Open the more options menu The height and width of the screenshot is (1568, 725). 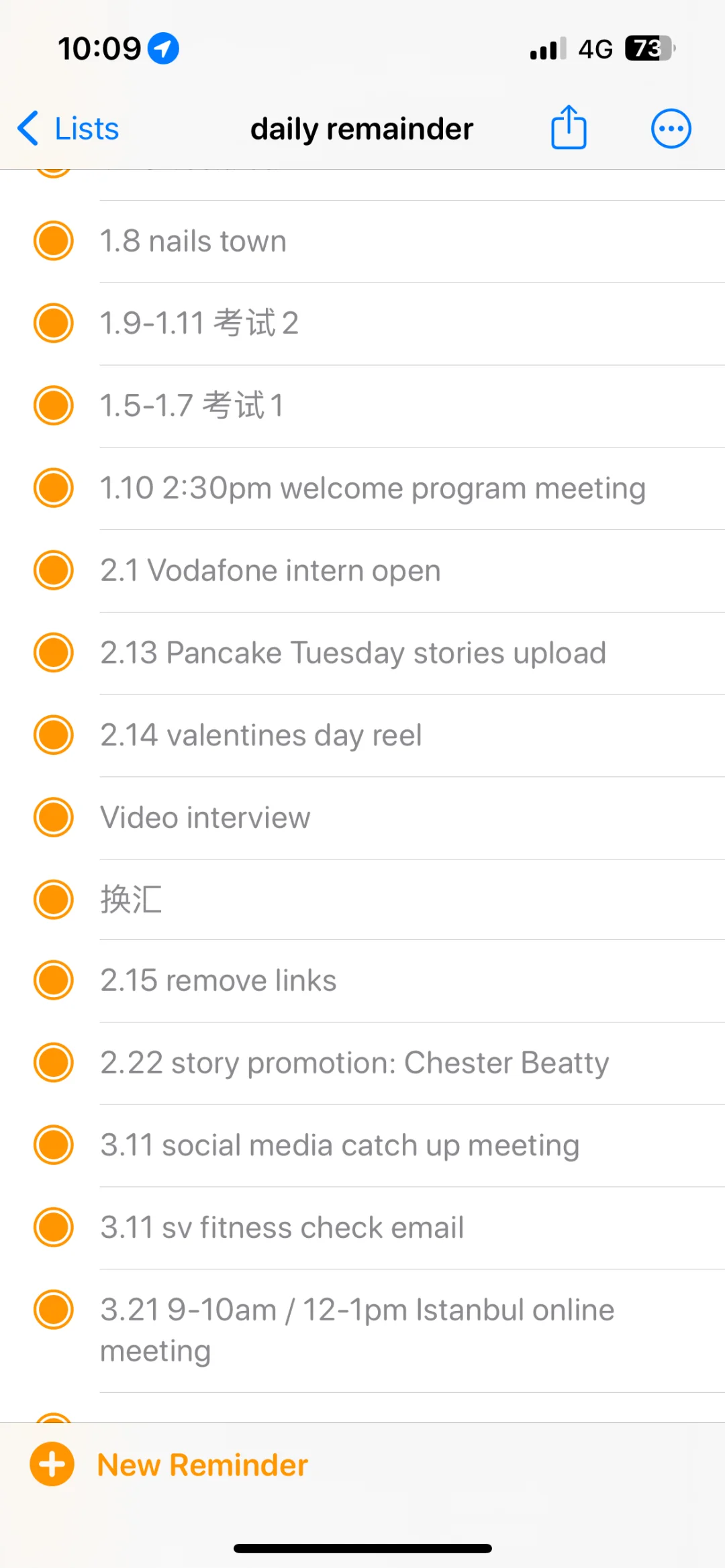[x=671, y=128]
